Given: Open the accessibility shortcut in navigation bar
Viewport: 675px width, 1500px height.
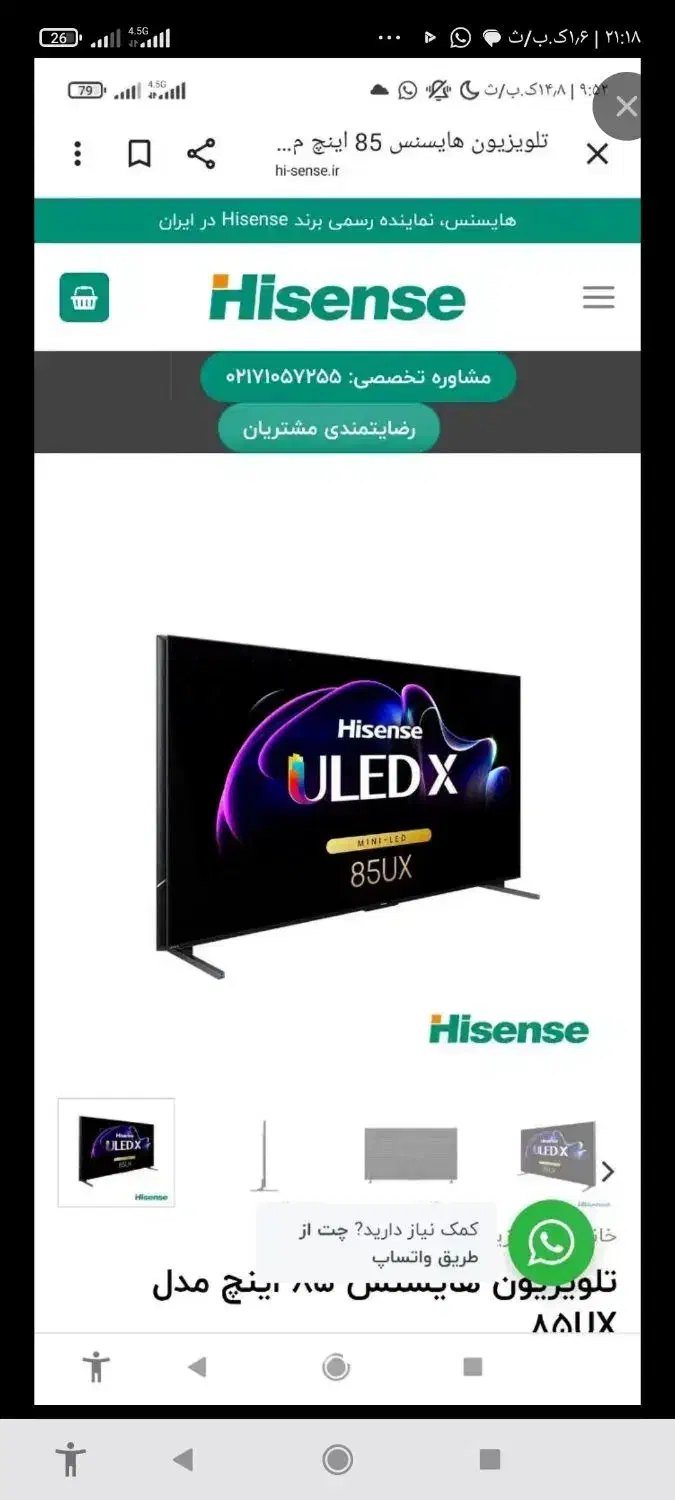Looking at the screenshot, I should [70, 1459].
